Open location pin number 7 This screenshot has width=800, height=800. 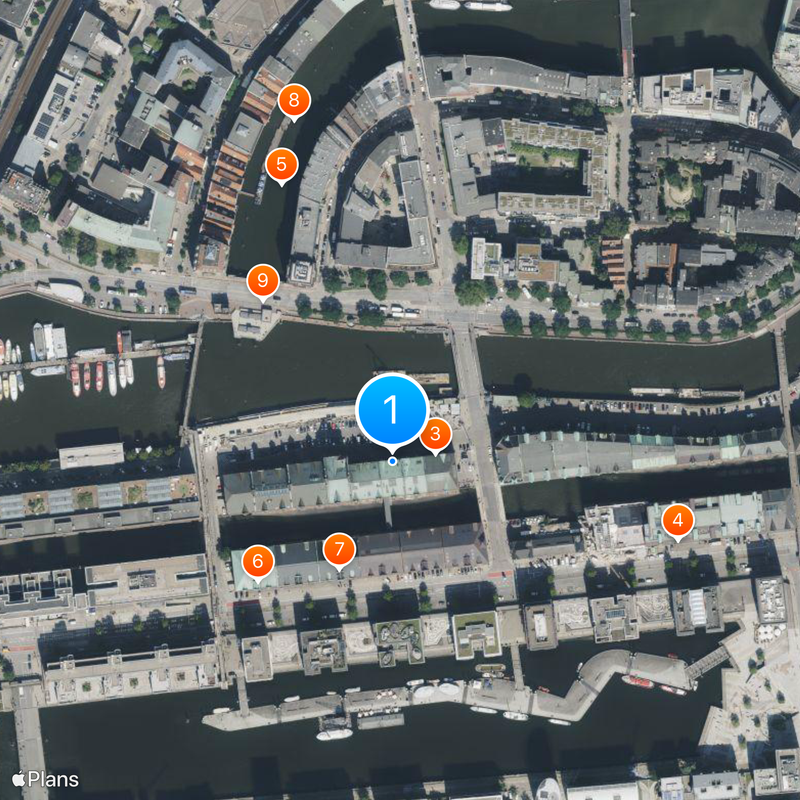coord(340,549)
